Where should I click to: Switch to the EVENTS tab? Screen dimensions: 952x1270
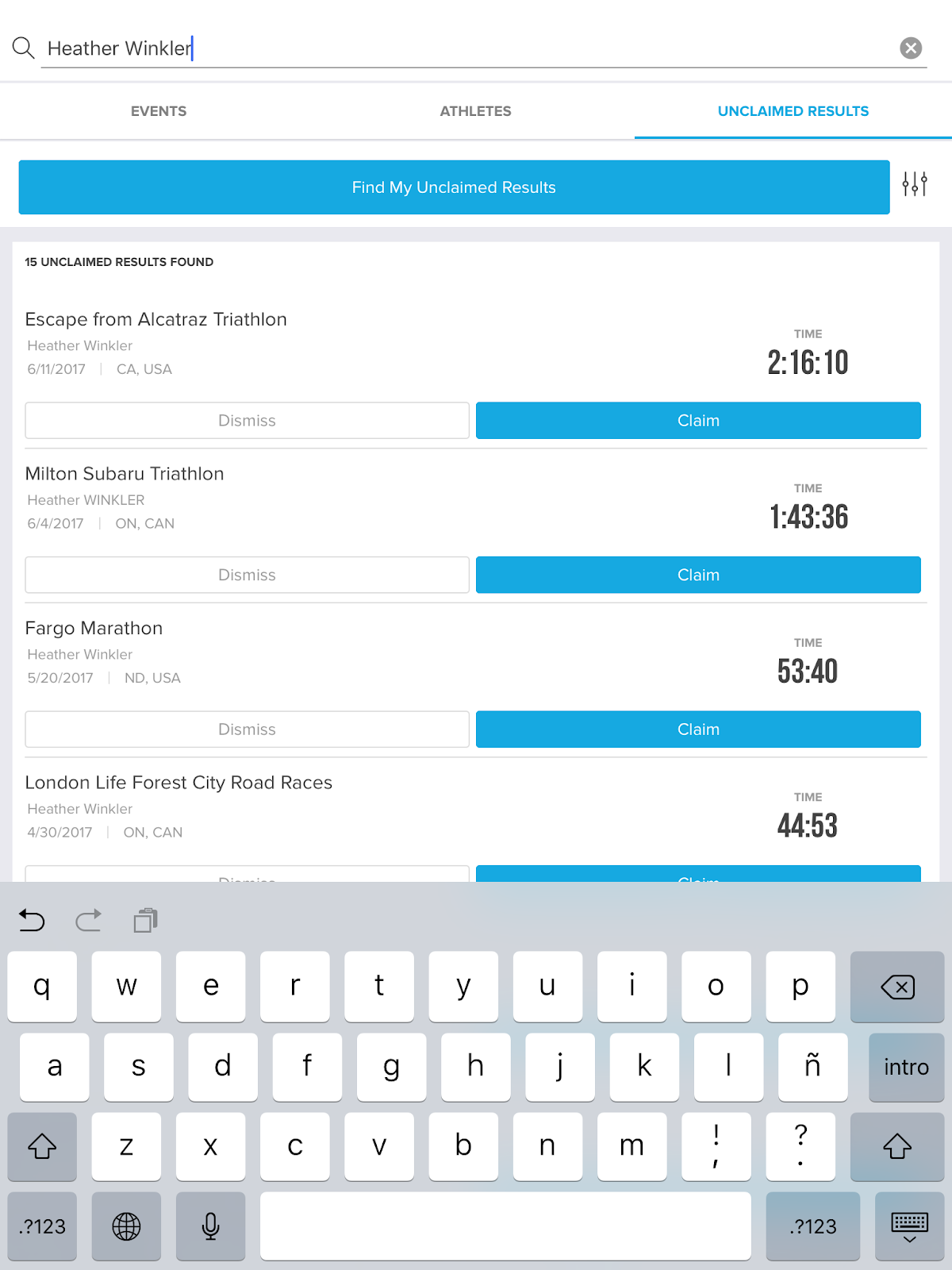pos(158,111)
